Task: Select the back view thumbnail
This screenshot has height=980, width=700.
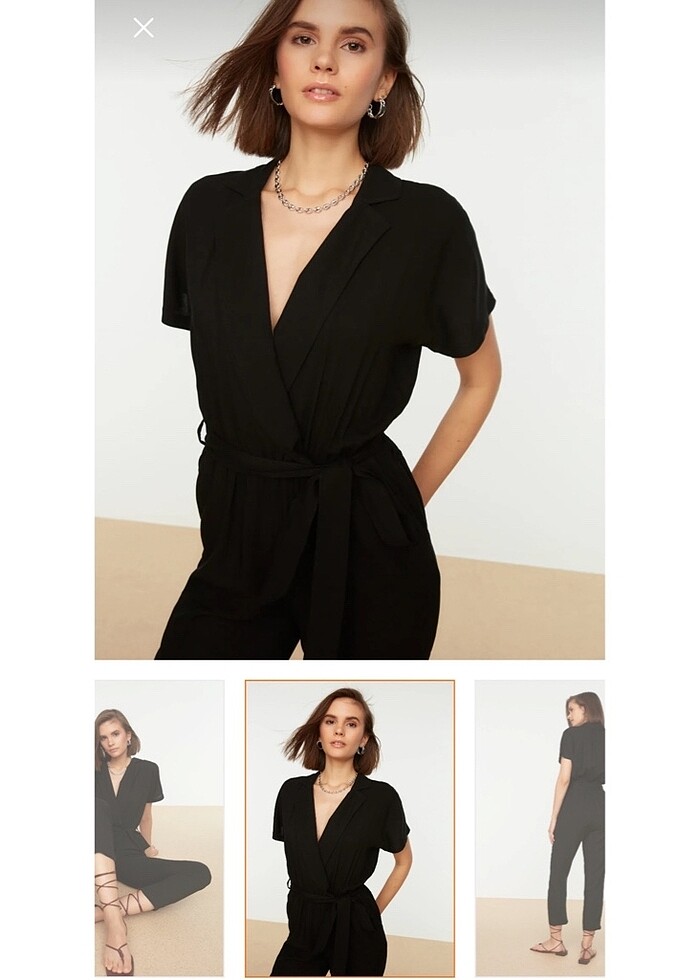Action: (x=540, y=828)
